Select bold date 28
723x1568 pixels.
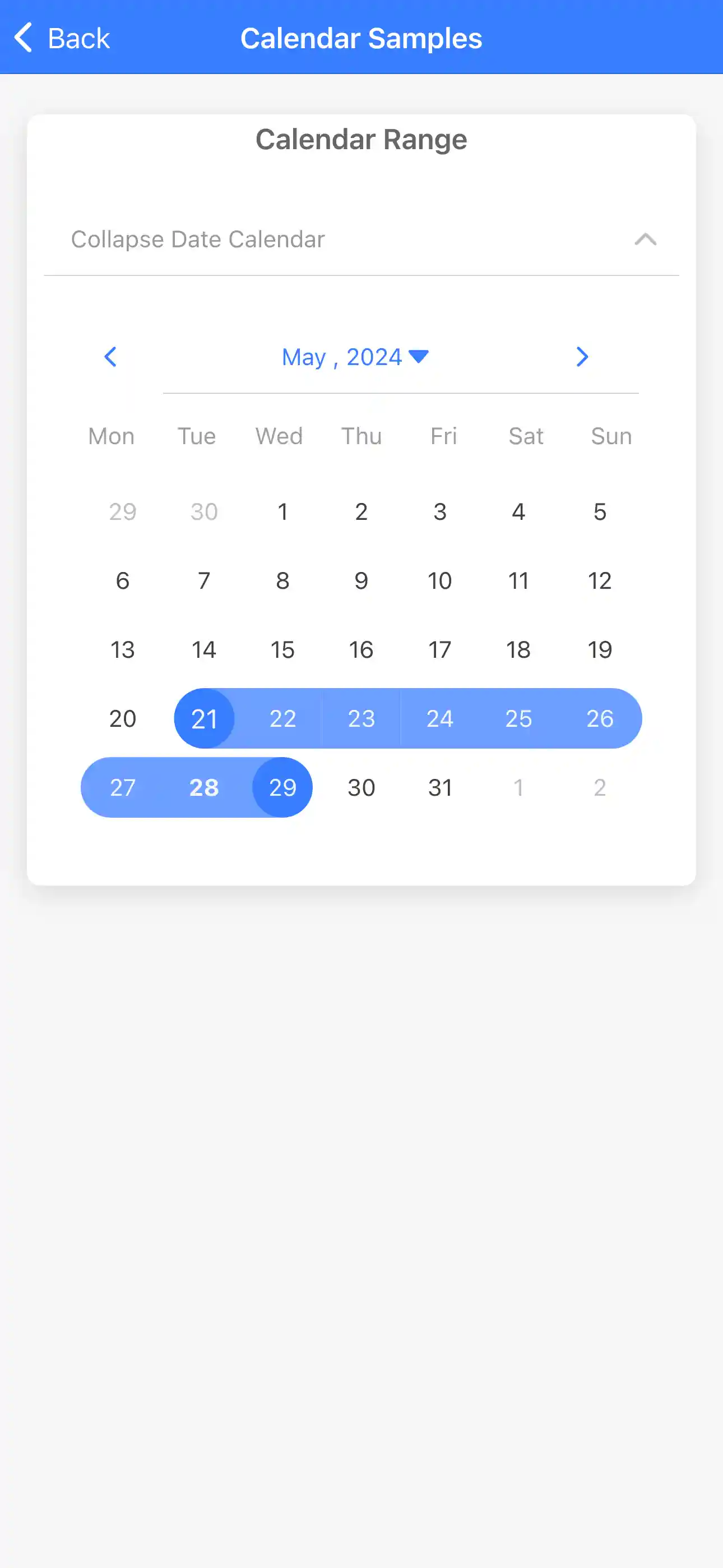[x=204, y=787]
